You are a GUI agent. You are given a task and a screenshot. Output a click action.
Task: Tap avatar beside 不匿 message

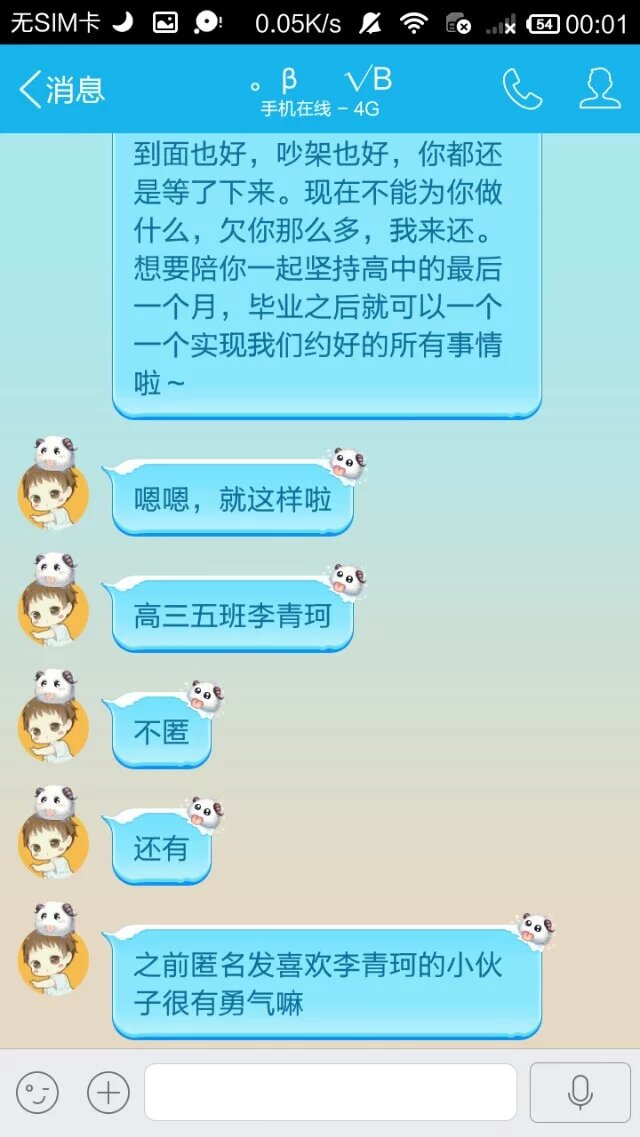click(x=53, y=724)
